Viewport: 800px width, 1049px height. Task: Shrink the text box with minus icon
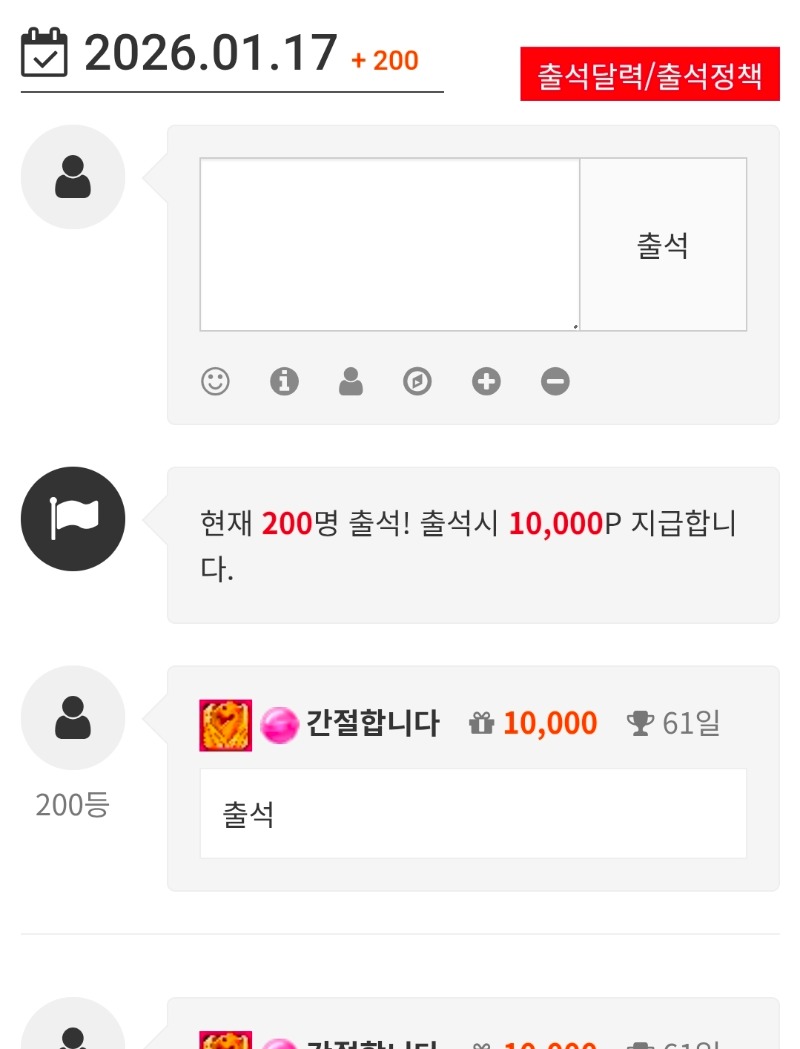pos(555,381)
